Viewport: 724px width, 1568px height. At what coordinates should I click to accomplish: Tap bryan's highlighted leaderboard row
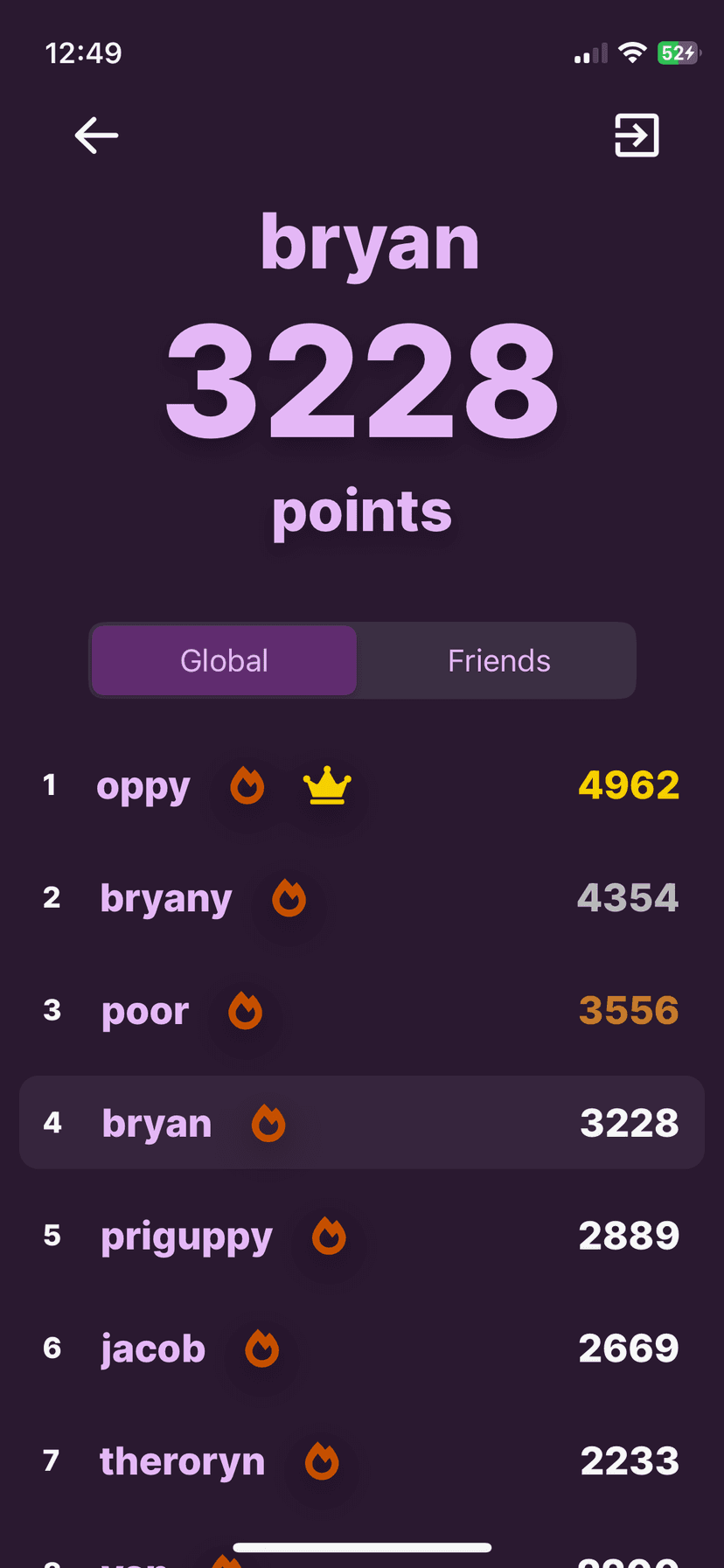362,1123
